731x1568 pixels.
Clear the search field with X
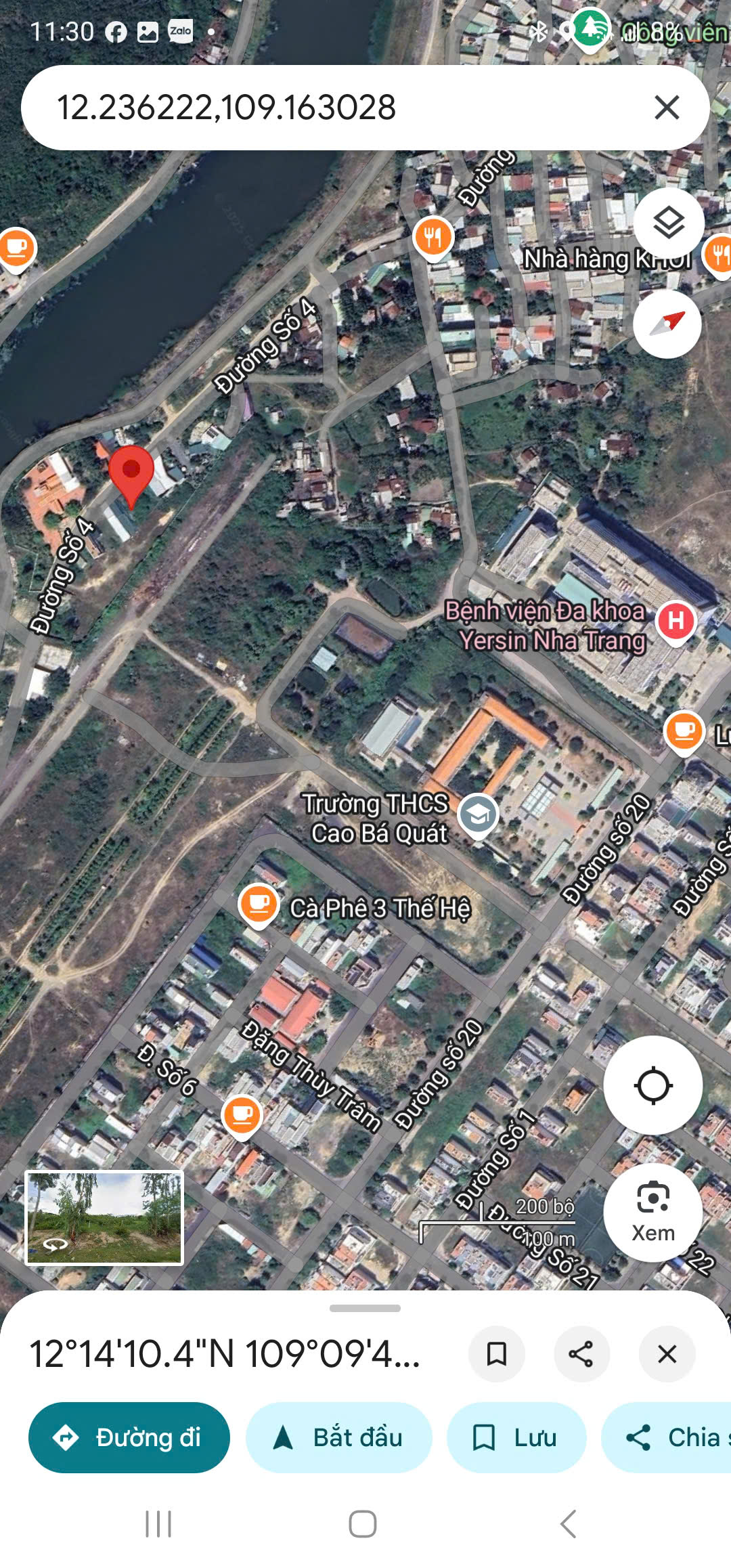[x=667, y=108]
